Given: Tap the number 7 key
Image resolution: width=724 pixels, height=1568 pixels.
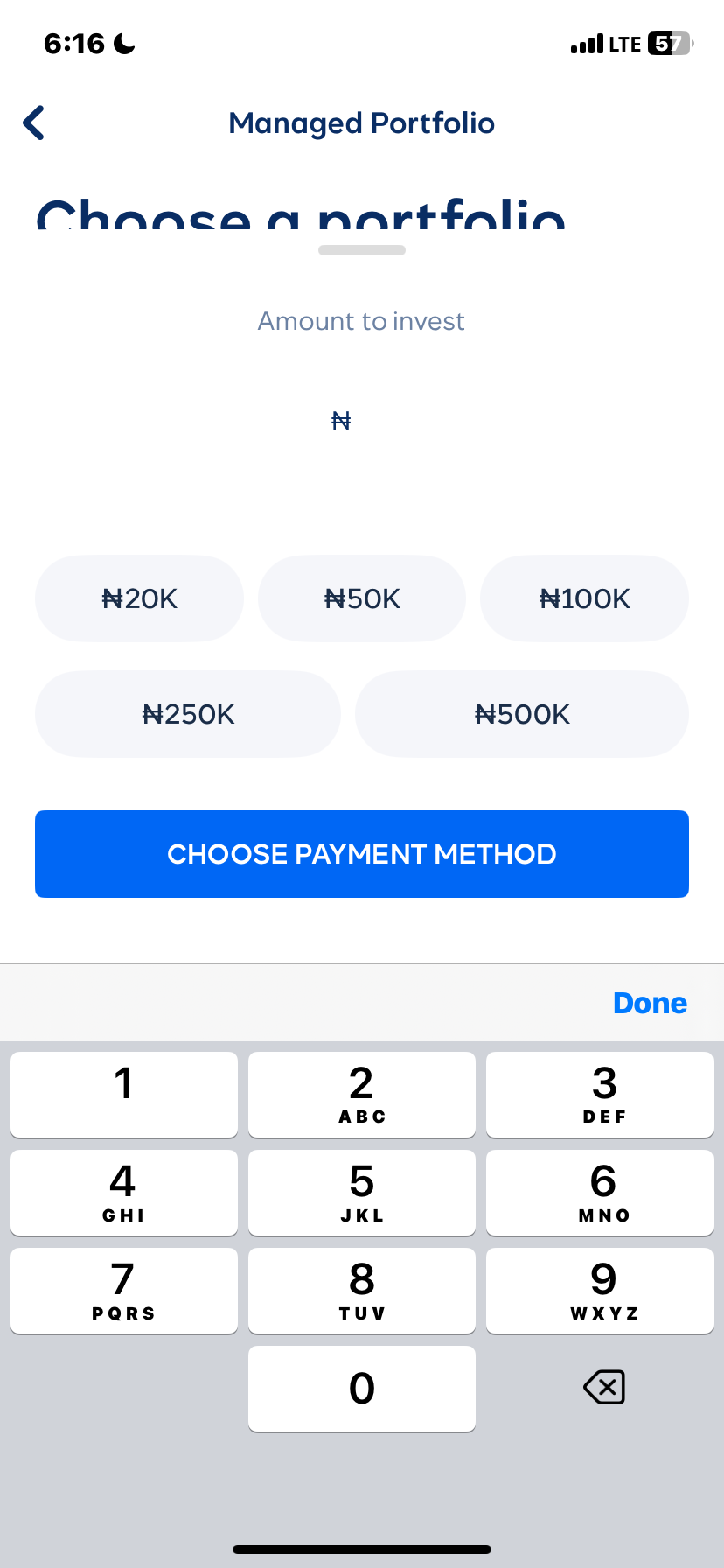Looking at the screenshot, I should point(123,1290).
